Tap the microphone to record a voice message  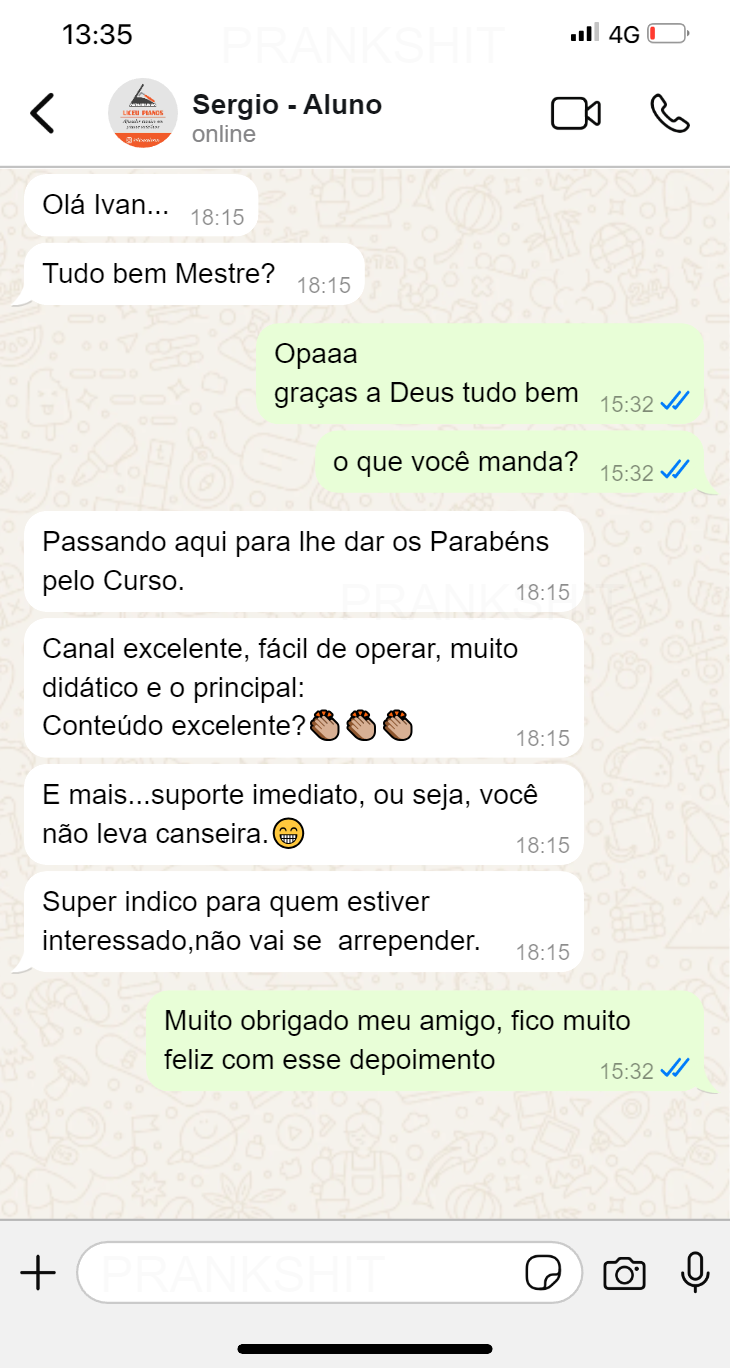coord(695,1273)
